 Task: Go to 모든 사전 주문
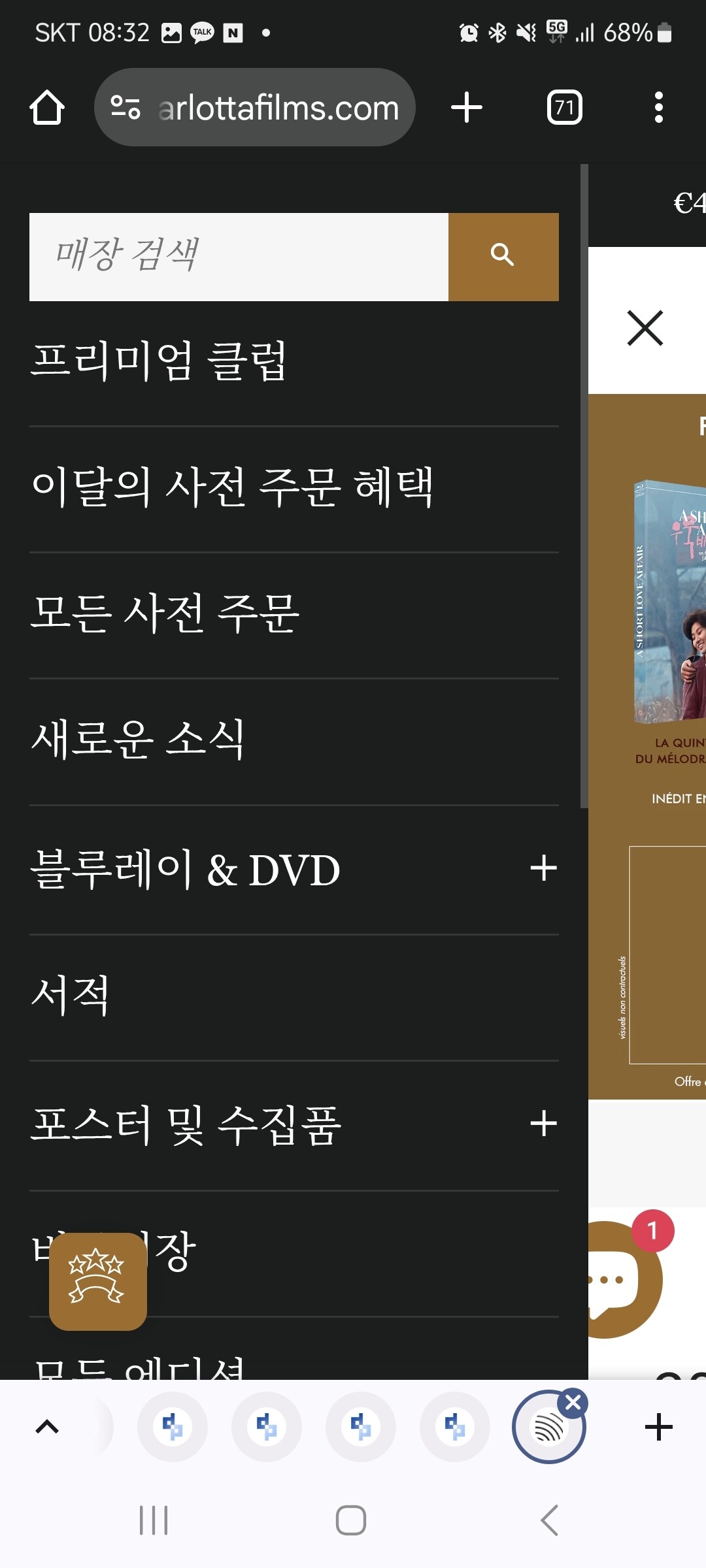click(x=294, y=613)
